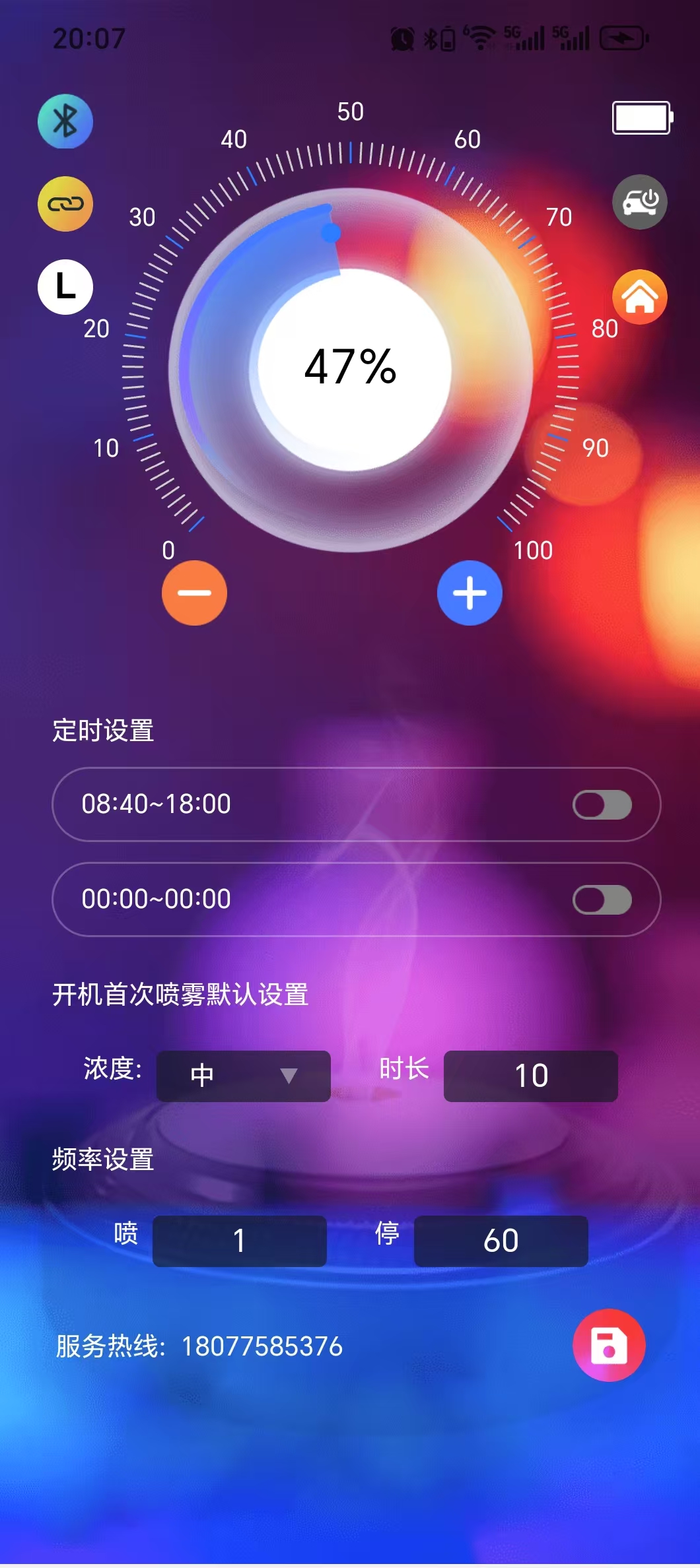
Task: Open the 08:40~18:00 timer time range
Action: pyautogui.click(x=157, y=804)
